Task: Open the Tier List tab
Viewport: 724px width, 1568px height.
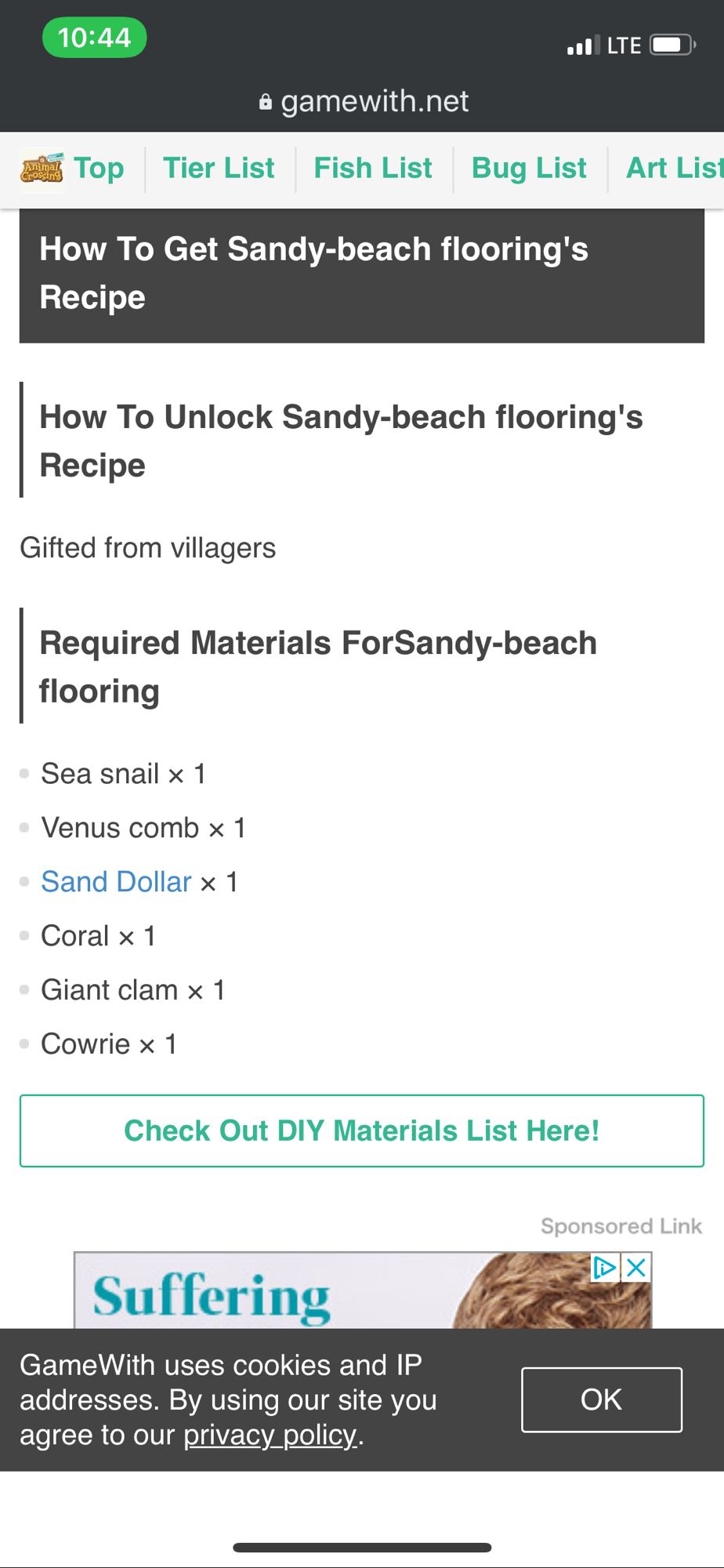Action: [x=219, y=169]
